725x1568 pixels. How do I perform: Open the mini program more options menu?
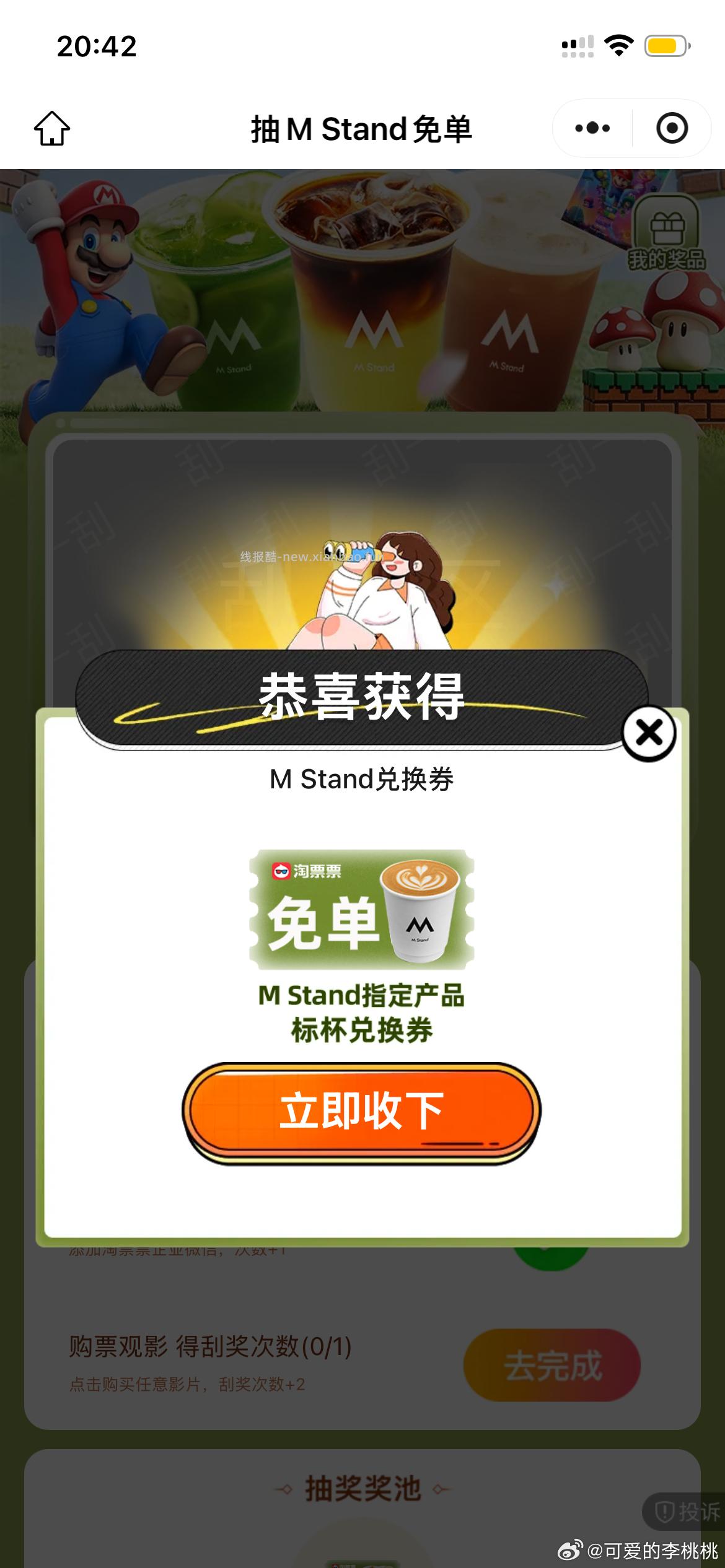(x=592, y=129)
